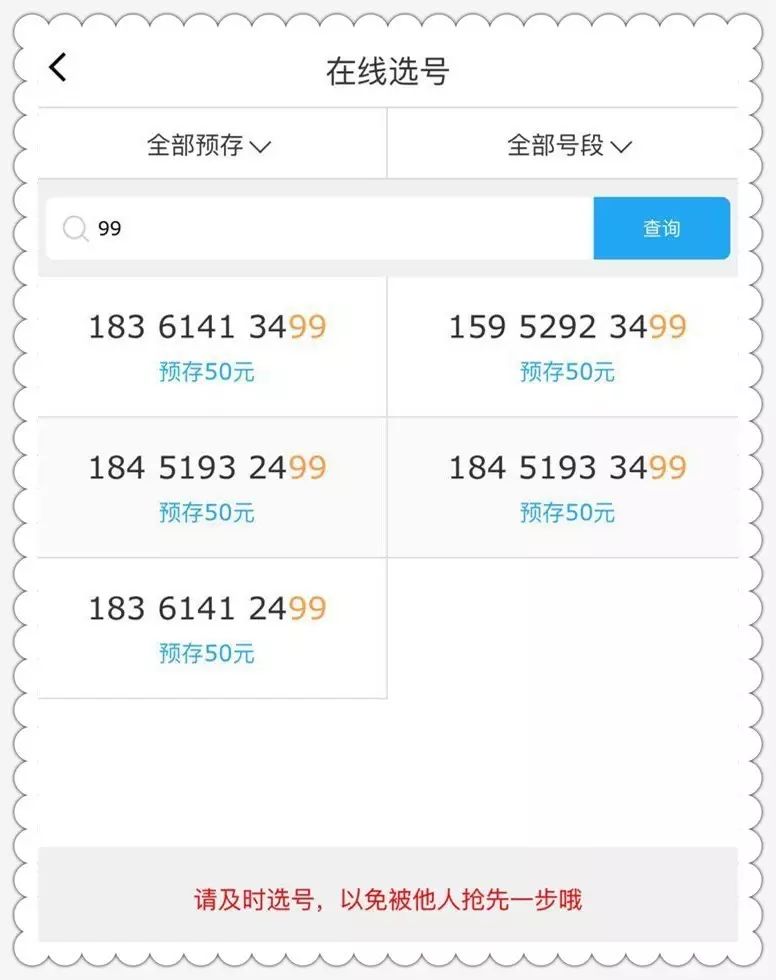Focus the number search field

coord(330,229)
